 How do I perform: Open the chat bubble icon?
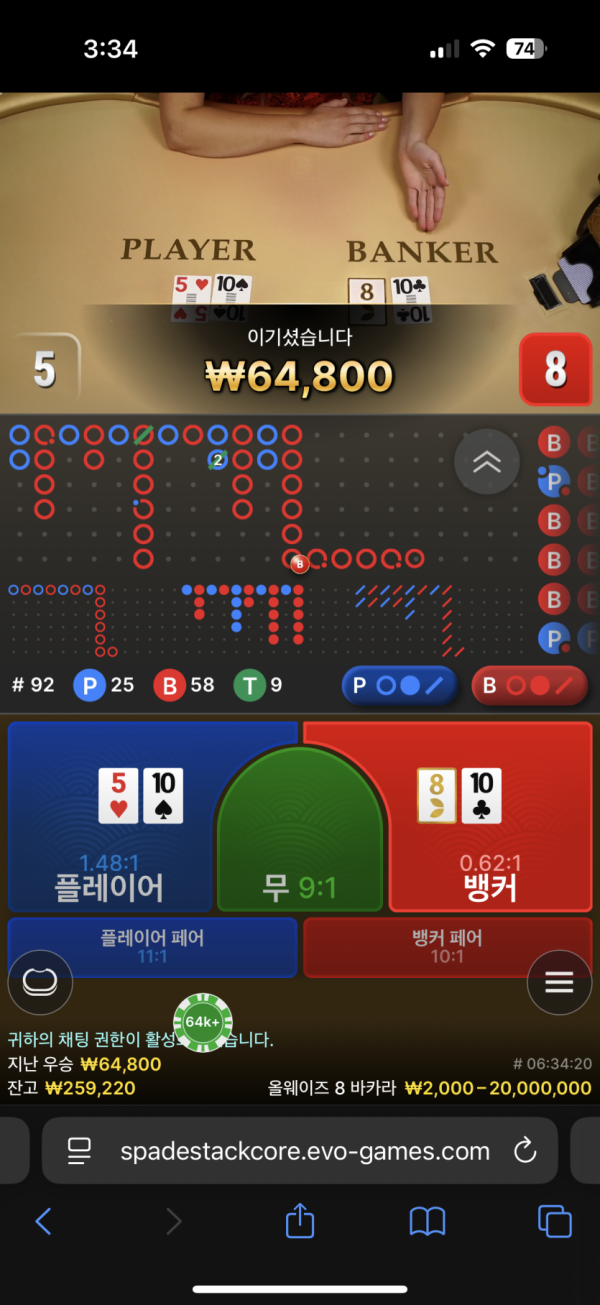click(x=40, y=982)
